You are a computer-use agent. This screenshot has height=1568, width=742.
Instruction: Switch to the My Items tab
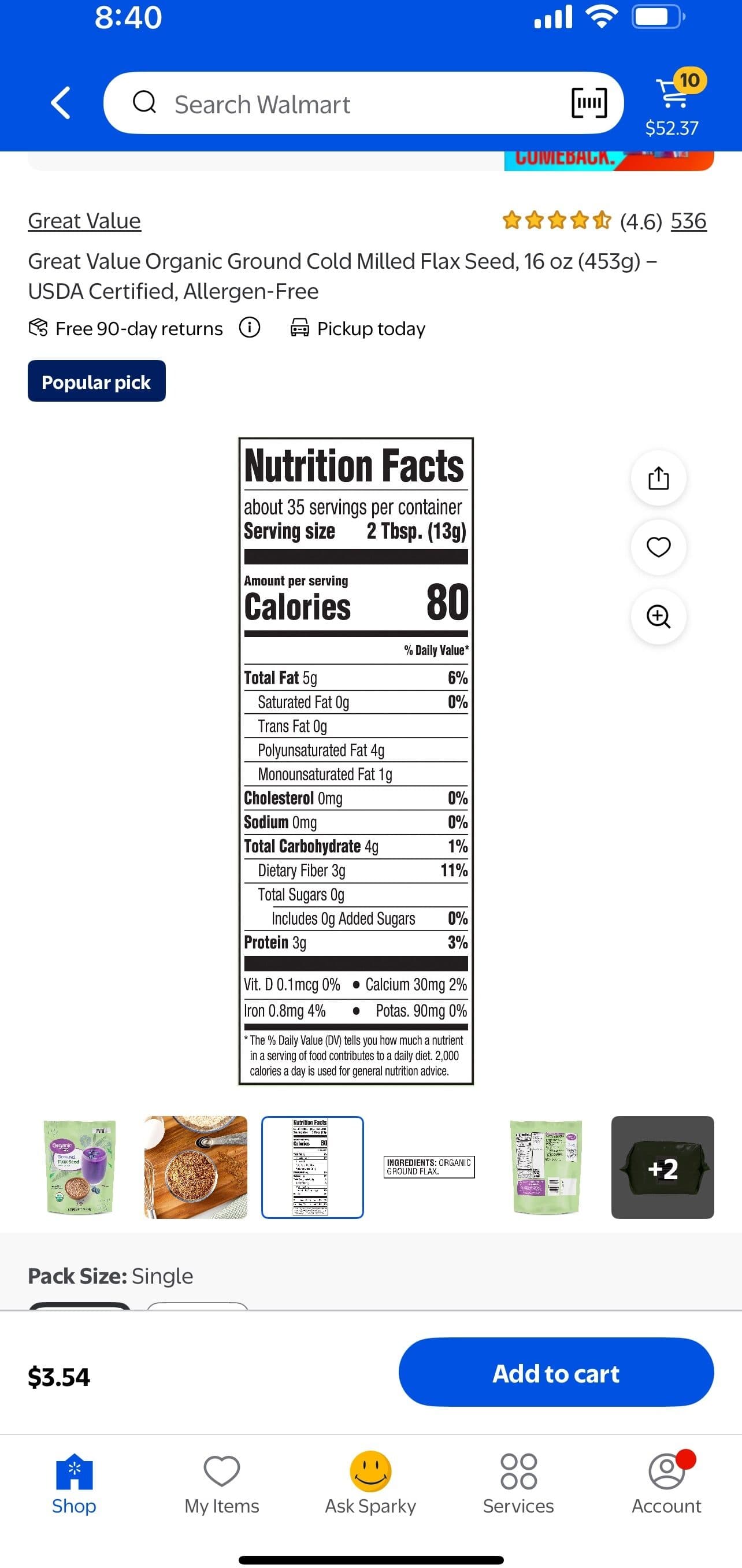[222, 1484]
